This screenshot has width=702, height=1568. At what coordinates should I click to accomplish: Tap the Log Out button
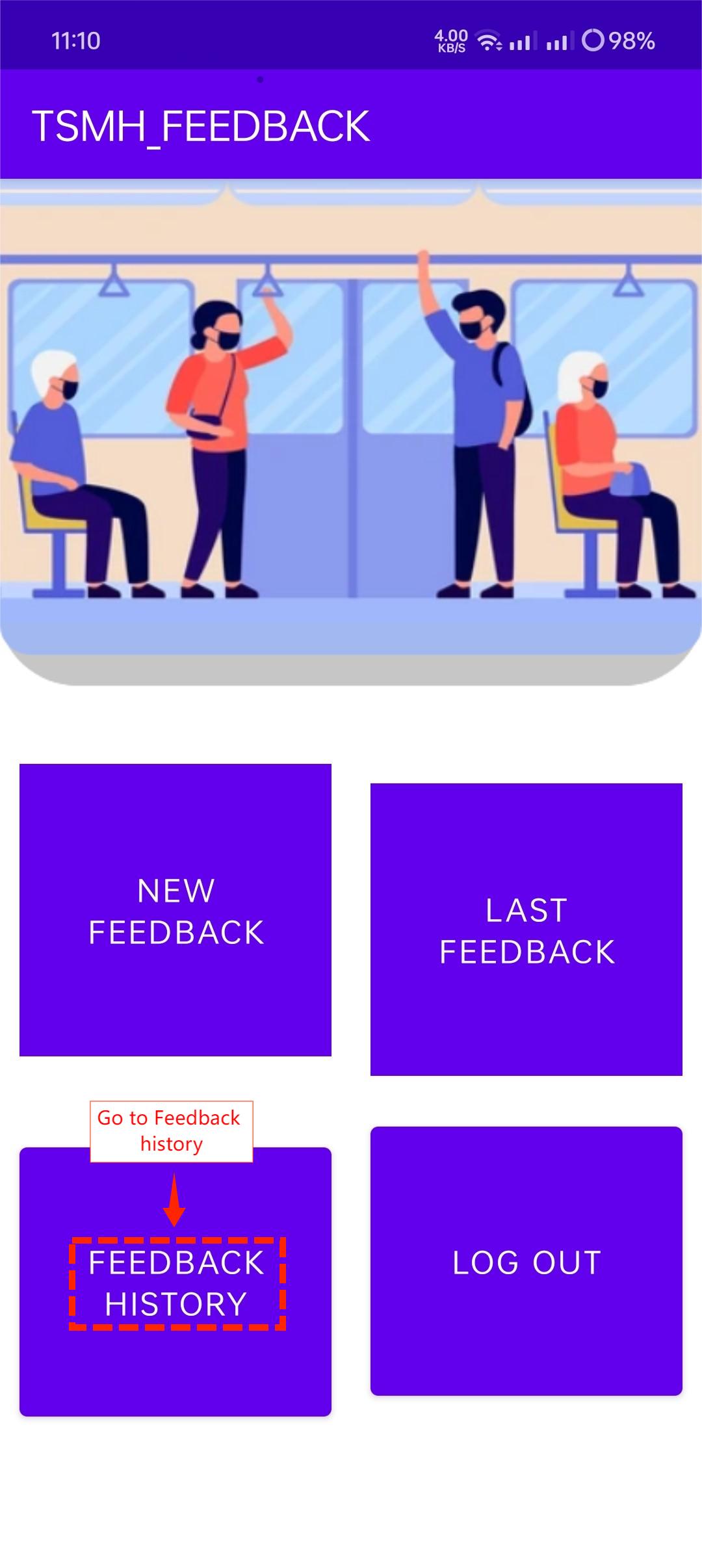526,1261
